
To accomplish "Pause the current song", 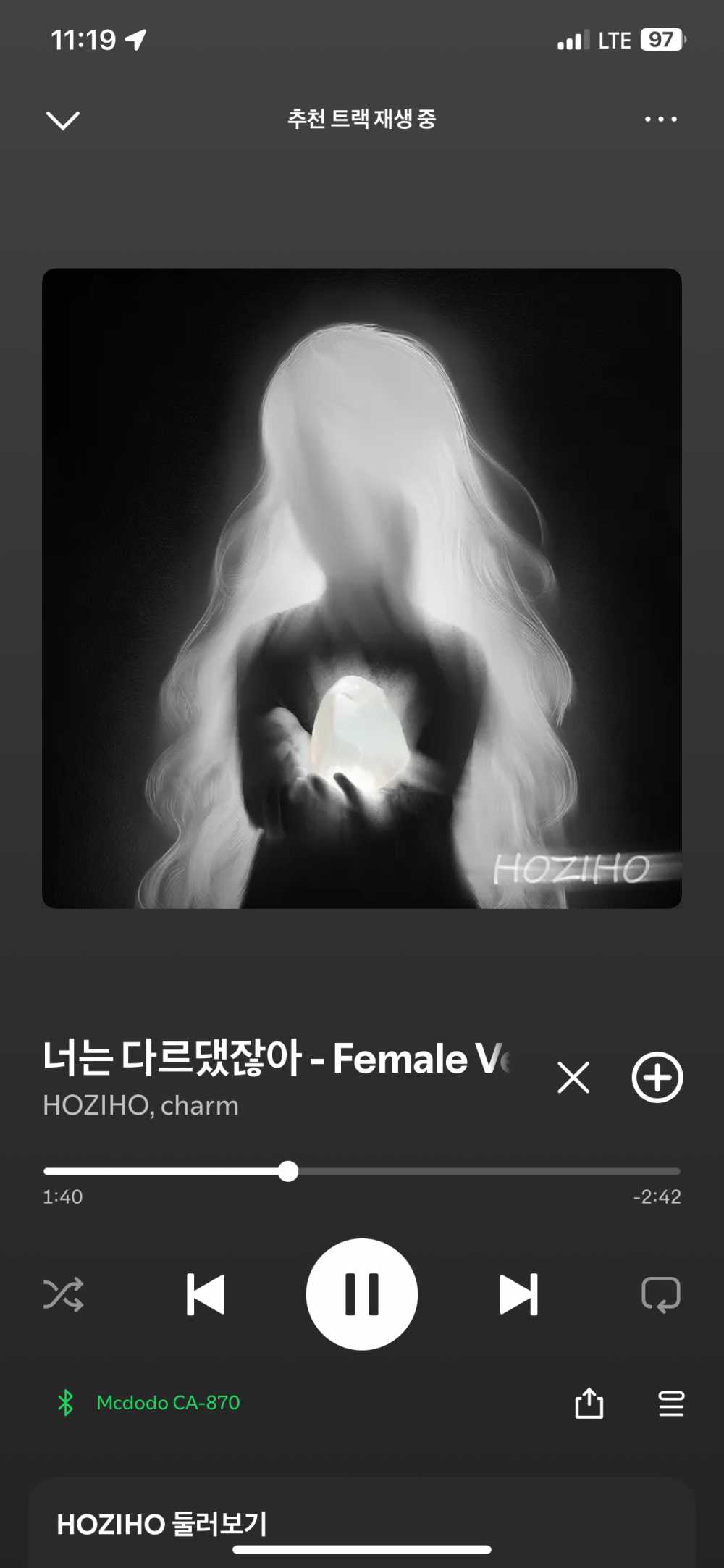I will (362, 1294).
